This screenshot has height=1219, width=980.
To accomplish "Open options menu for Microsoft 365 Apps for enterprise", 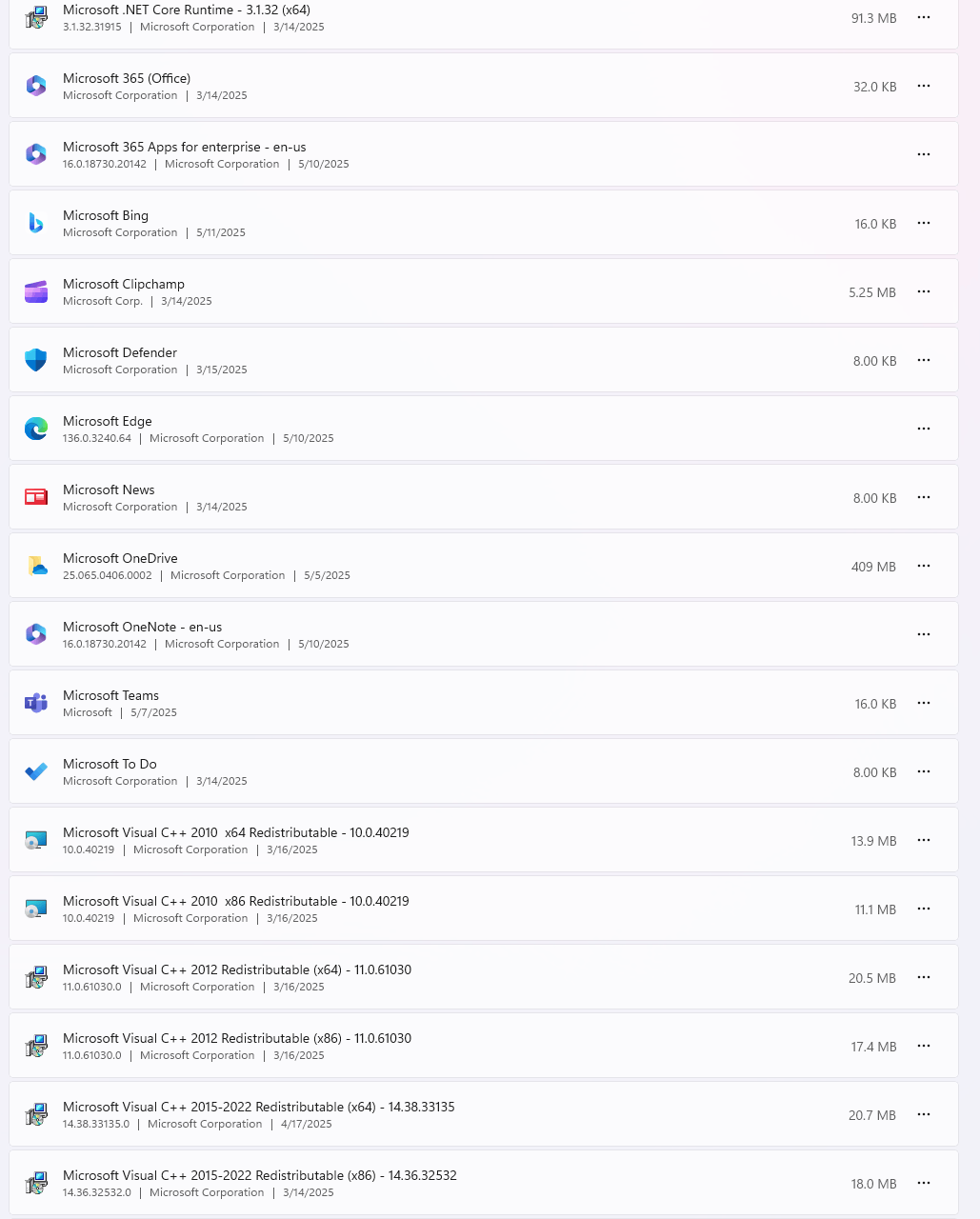I will [x=923, y=154].
